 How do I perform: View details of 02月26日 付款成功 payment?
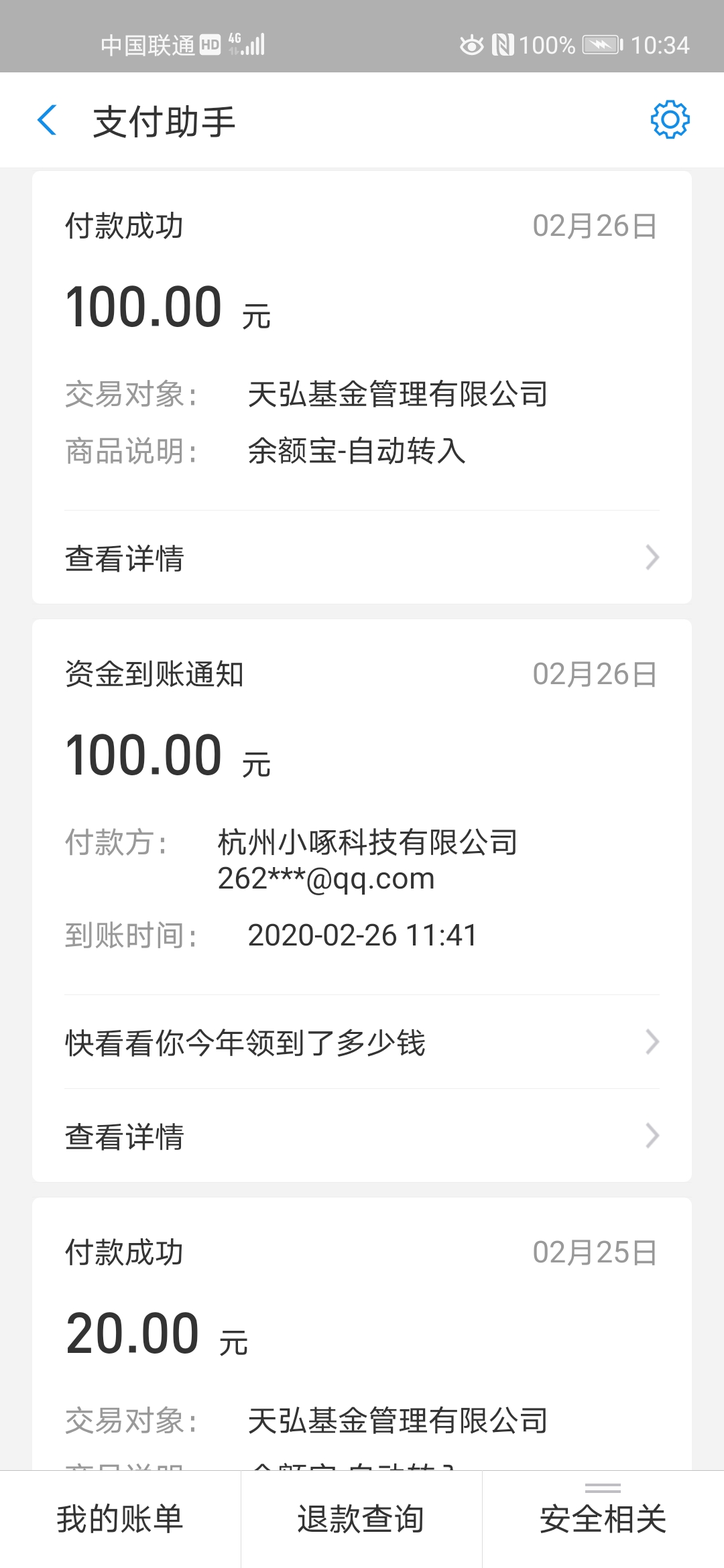362,558
